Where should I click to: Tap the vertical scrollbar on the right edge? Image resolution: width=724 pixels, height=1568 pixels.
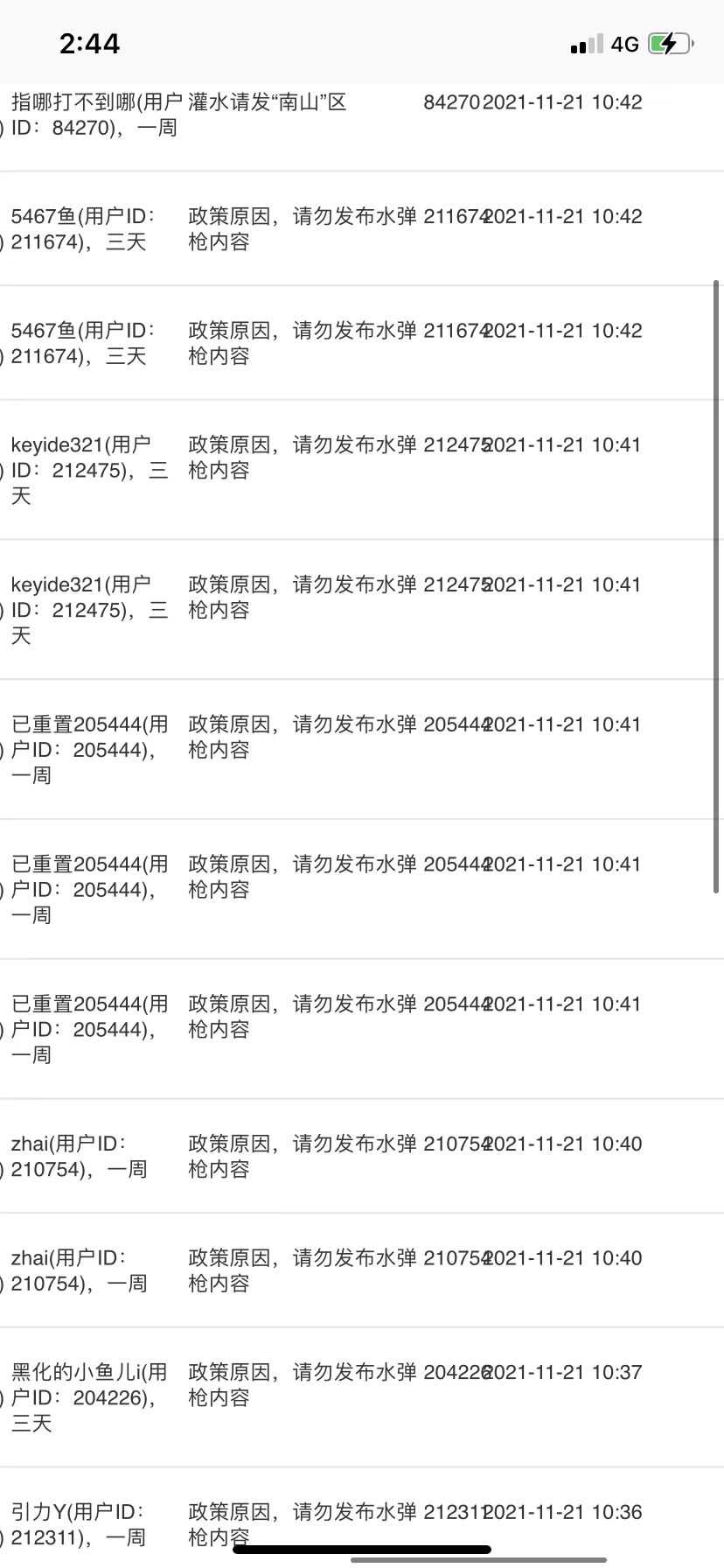click(717, 586)
